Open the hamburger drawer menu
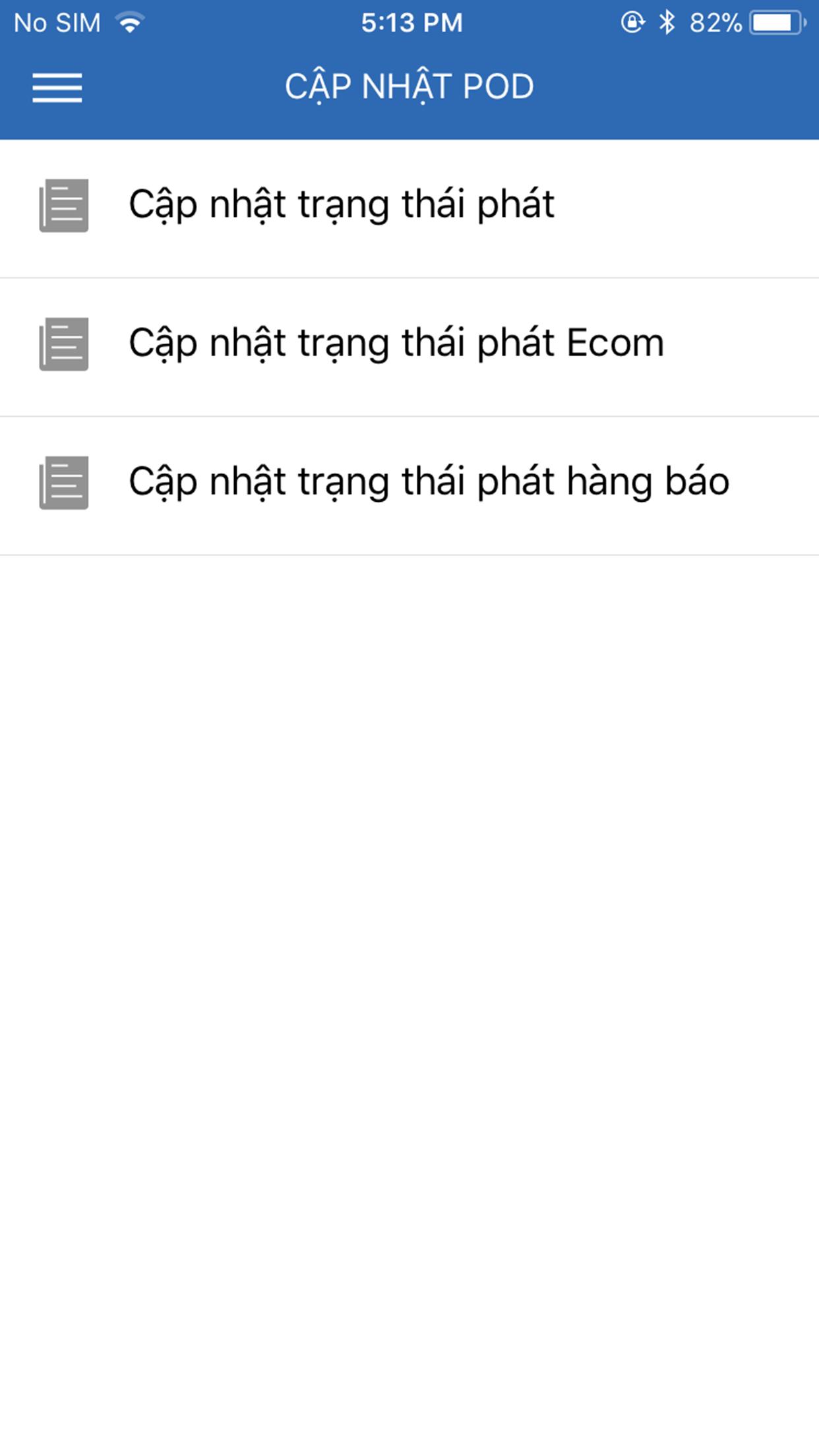The height and width of the screenshot is (1456, 819). [x=57, y=88]
